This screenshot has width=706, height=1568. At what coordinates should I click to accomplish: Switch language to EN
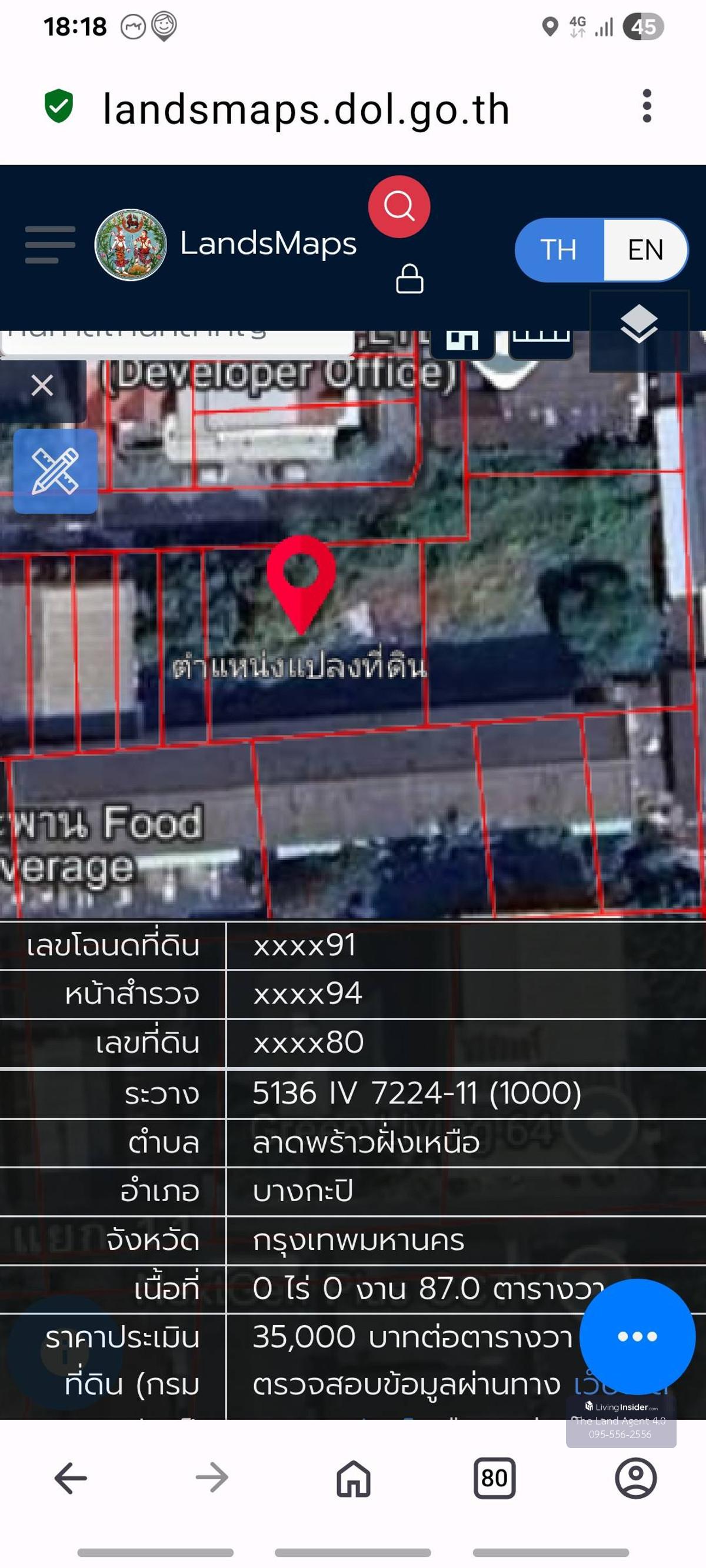point(644,249)
